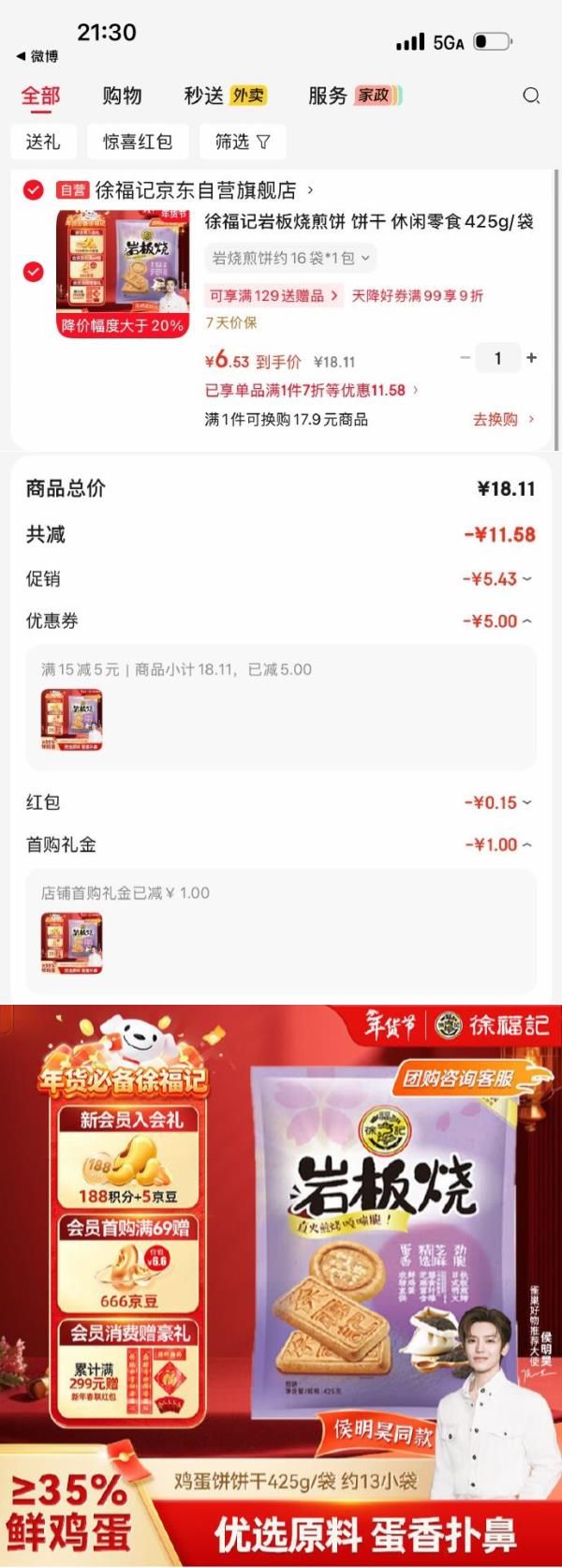This screenshot has width=562, height=1568.
Task: Collapse the 优惠券 discount details
Action: 496,621
